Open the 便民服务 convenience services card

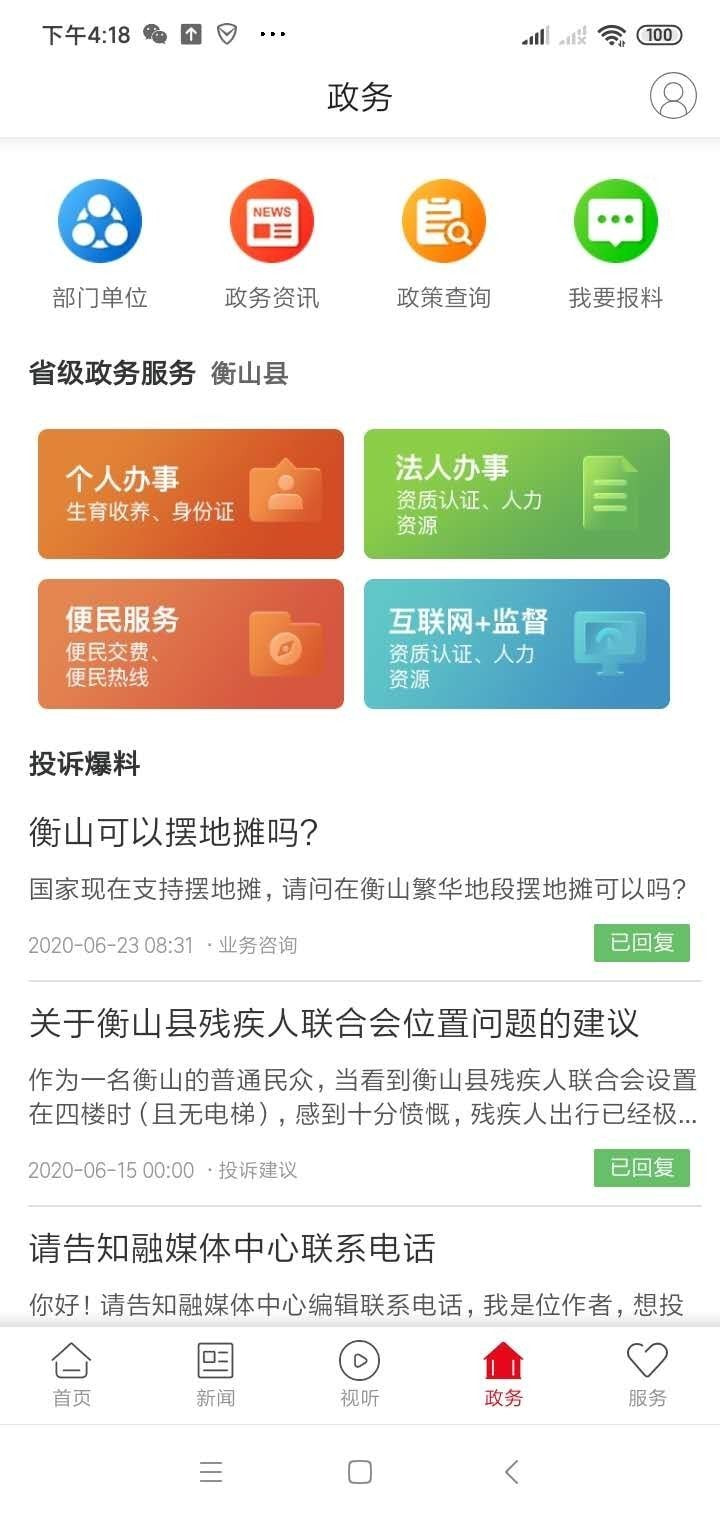click(x=191, y=644)
